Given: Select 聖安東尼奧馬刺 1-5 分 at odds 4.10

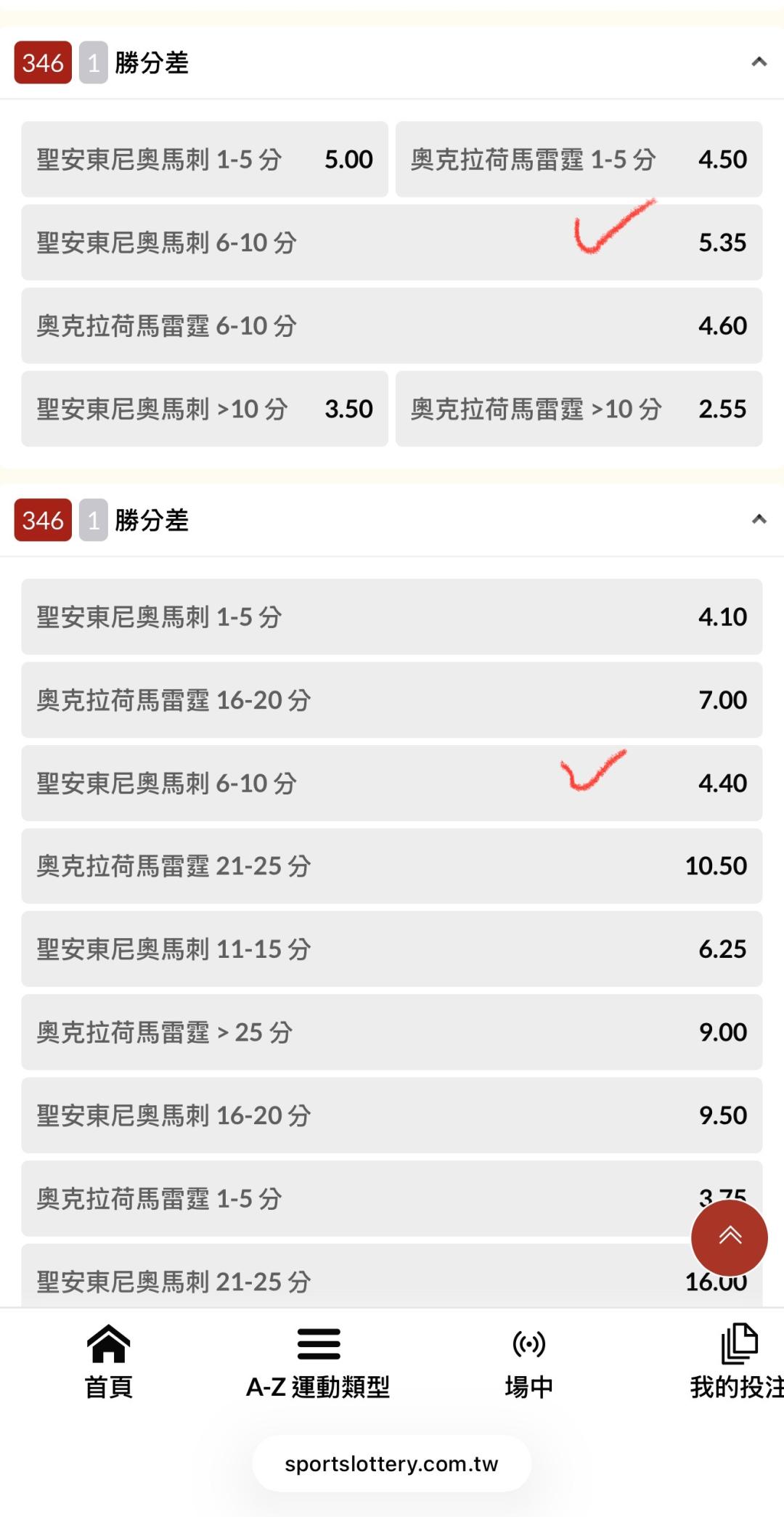Looking at the screenshot, I should click(392, 617).
